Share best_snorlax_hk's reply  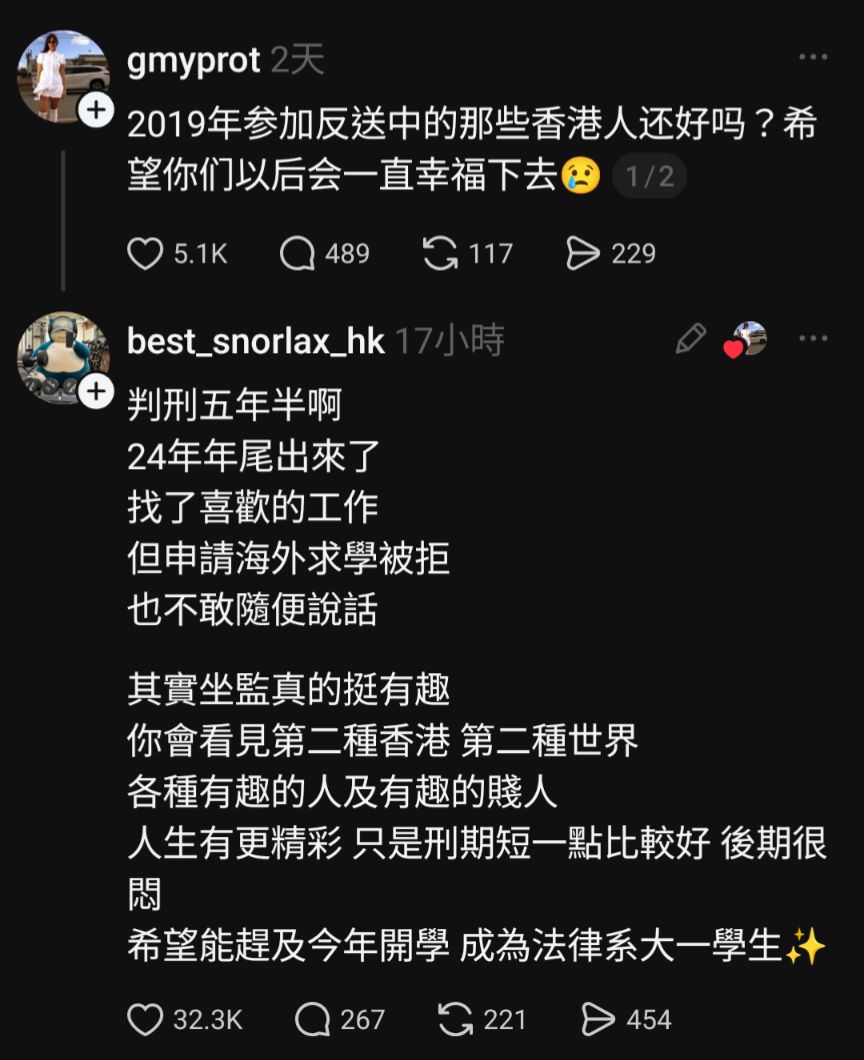coord(598,1019)
